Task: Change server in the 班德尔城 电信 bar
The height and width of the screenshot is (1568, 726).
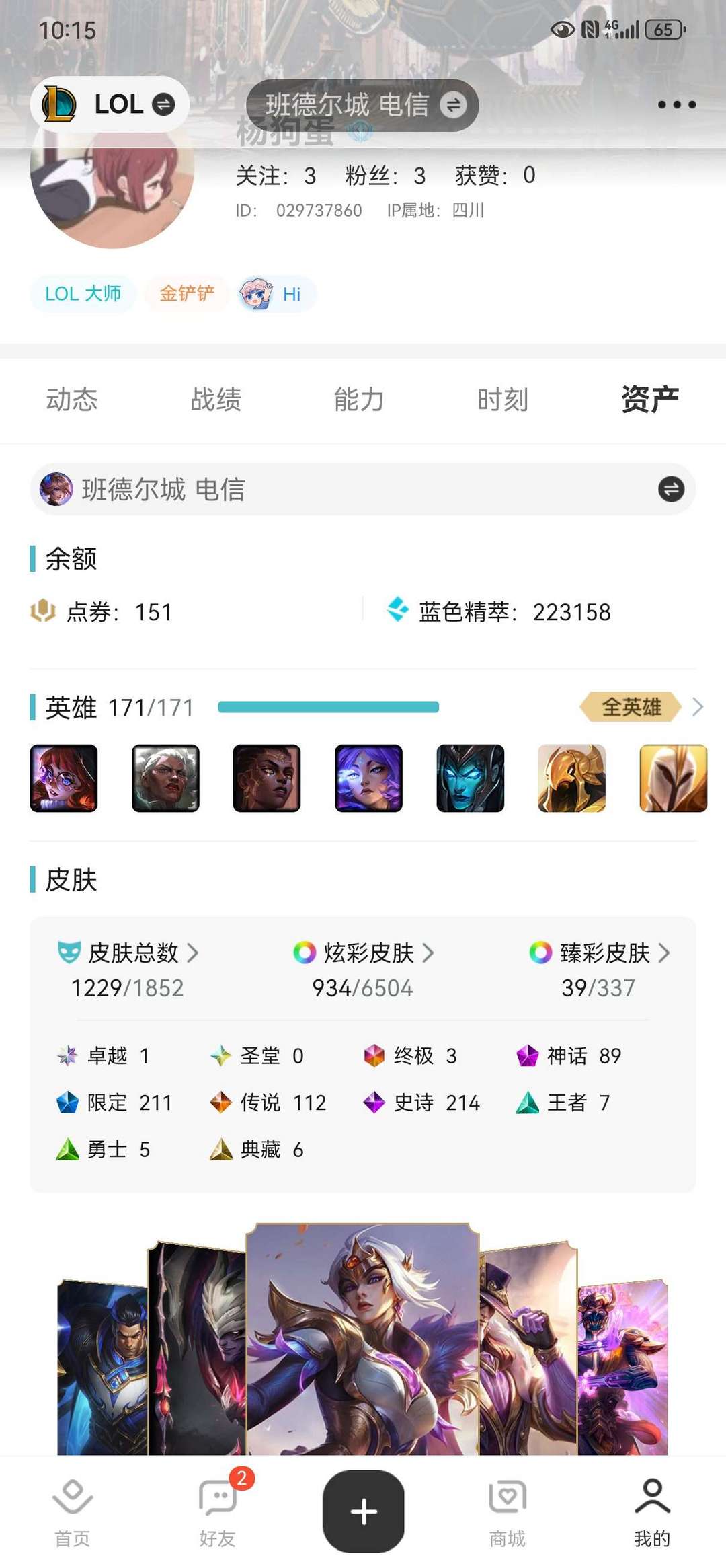Action: tap(363, 489)
